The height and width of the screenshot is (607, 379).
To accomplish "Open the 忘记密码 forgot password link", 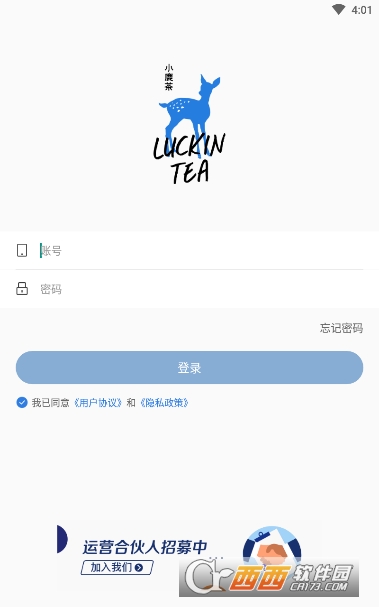I will tap(341, 328).
